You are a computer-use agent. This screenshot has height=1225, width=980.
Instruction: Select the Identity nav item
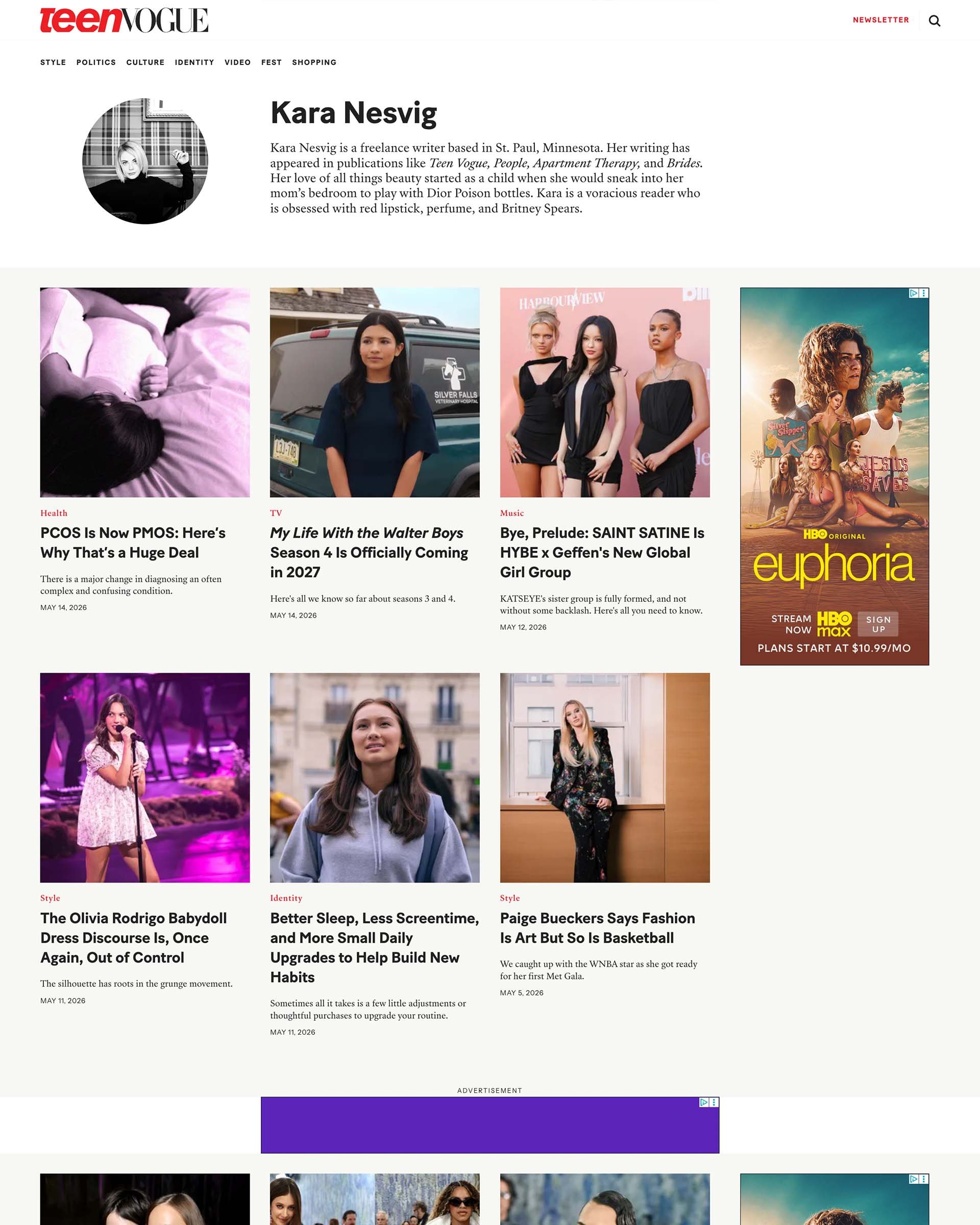pyautogui.click(x=194, y=62)
